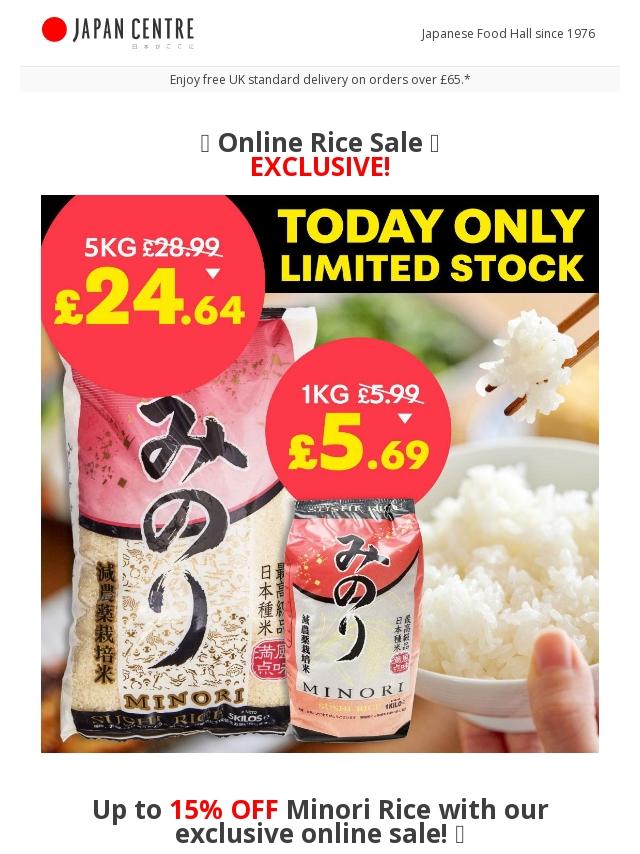The width and height of the screenshot is (640, 854).
Task: Open the Minori rice sale banner
Action: pyautogui.click(x=320, y=473)
